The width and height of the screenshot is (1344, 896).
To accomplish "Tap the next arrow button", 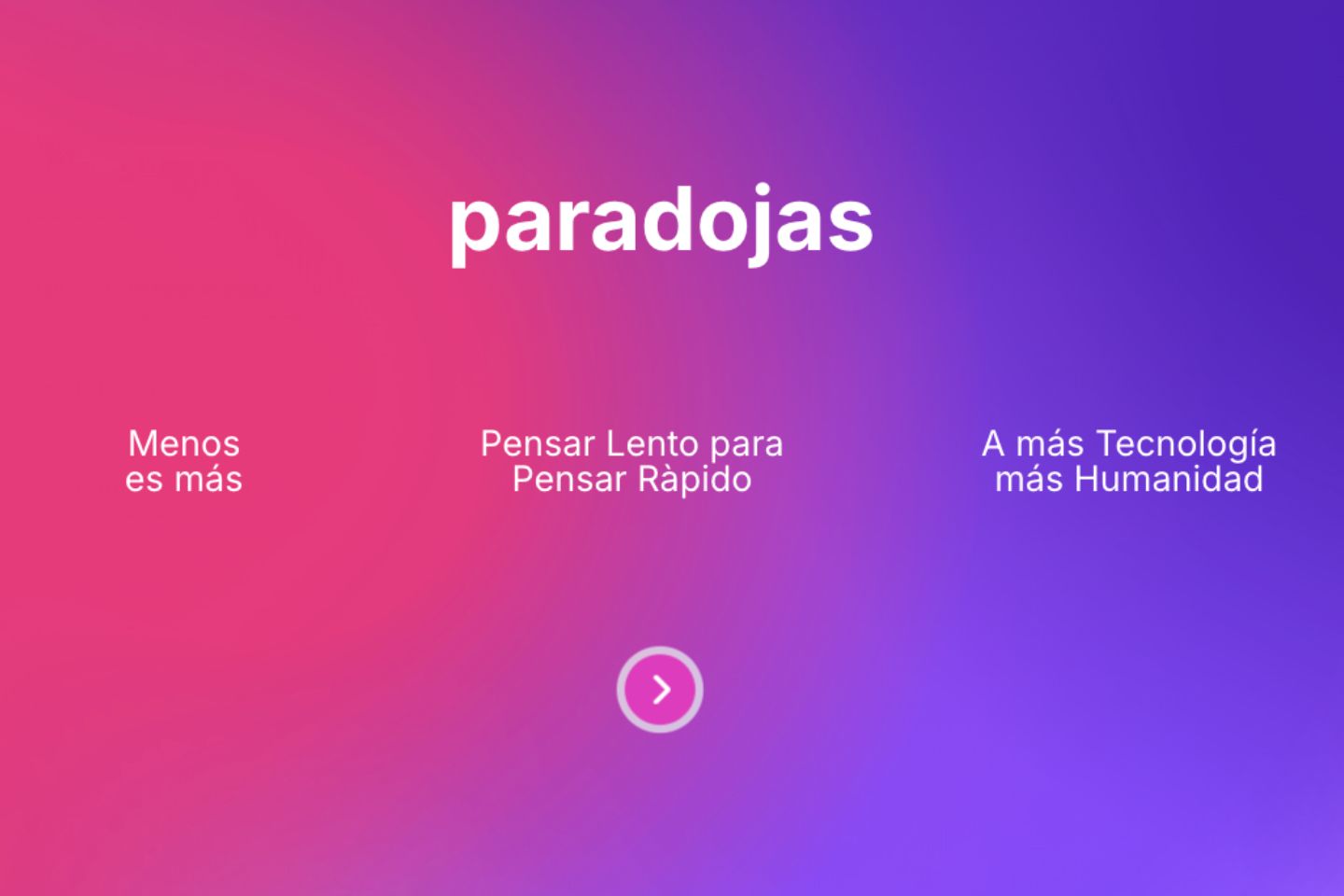I will tap(660, 690).
